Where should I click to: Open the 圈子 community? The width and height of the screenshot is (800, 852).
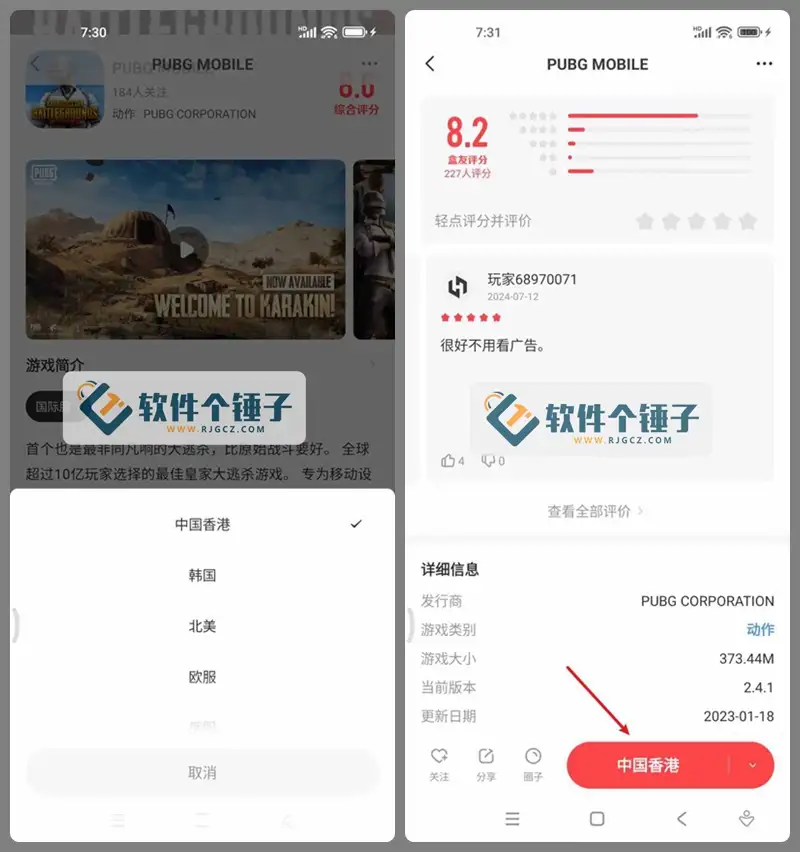click(533, 763)
